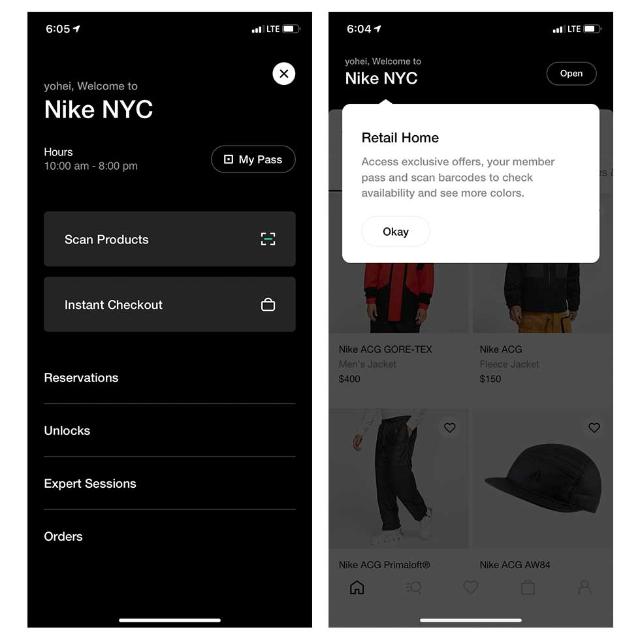This screenshot has width=640, height=640.
Task: Dismiss the Retail Home tip with Okay
Action: point(395,231)
